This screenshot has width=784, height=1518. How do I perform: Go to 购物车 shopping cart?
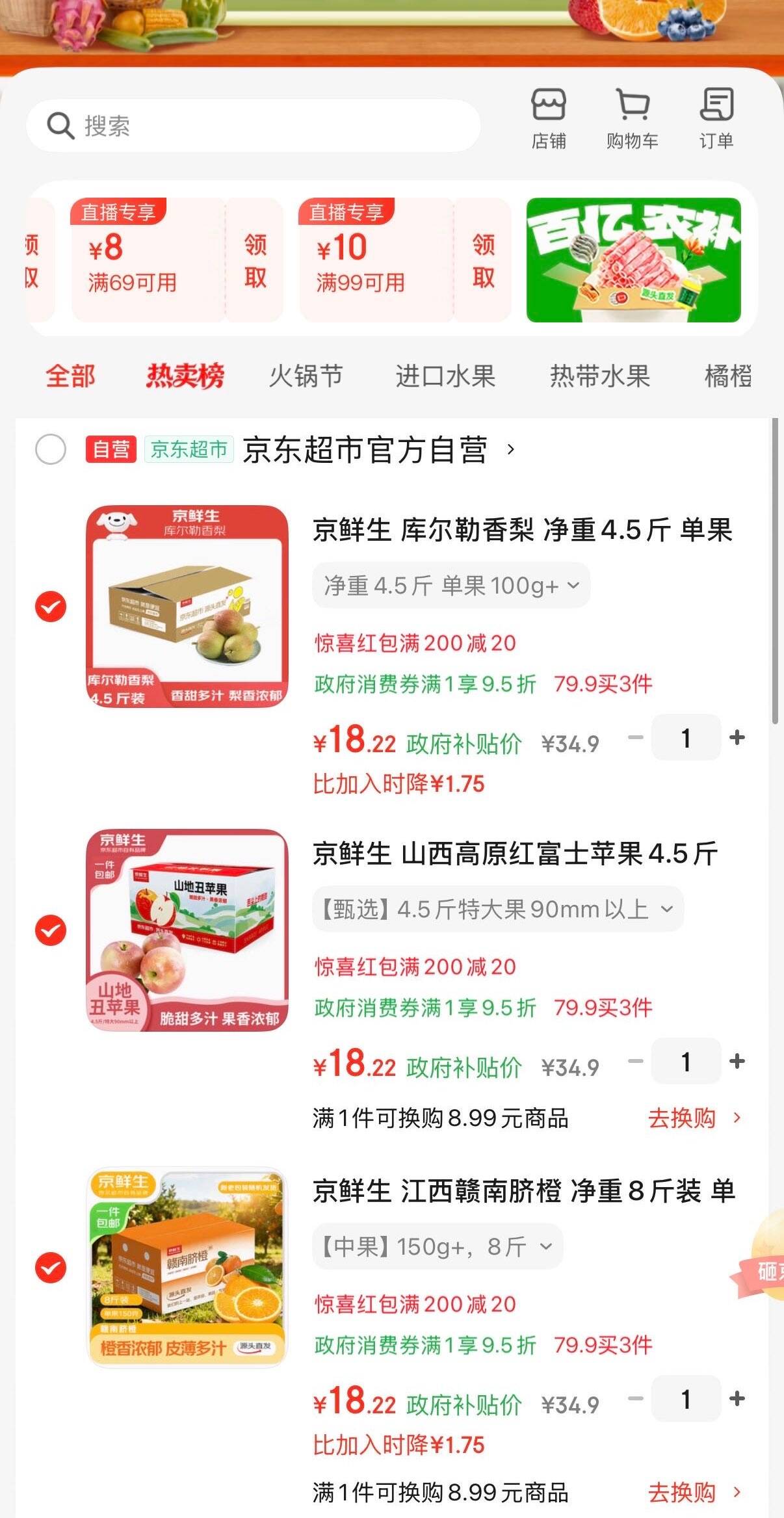click(x=632, y=118)
